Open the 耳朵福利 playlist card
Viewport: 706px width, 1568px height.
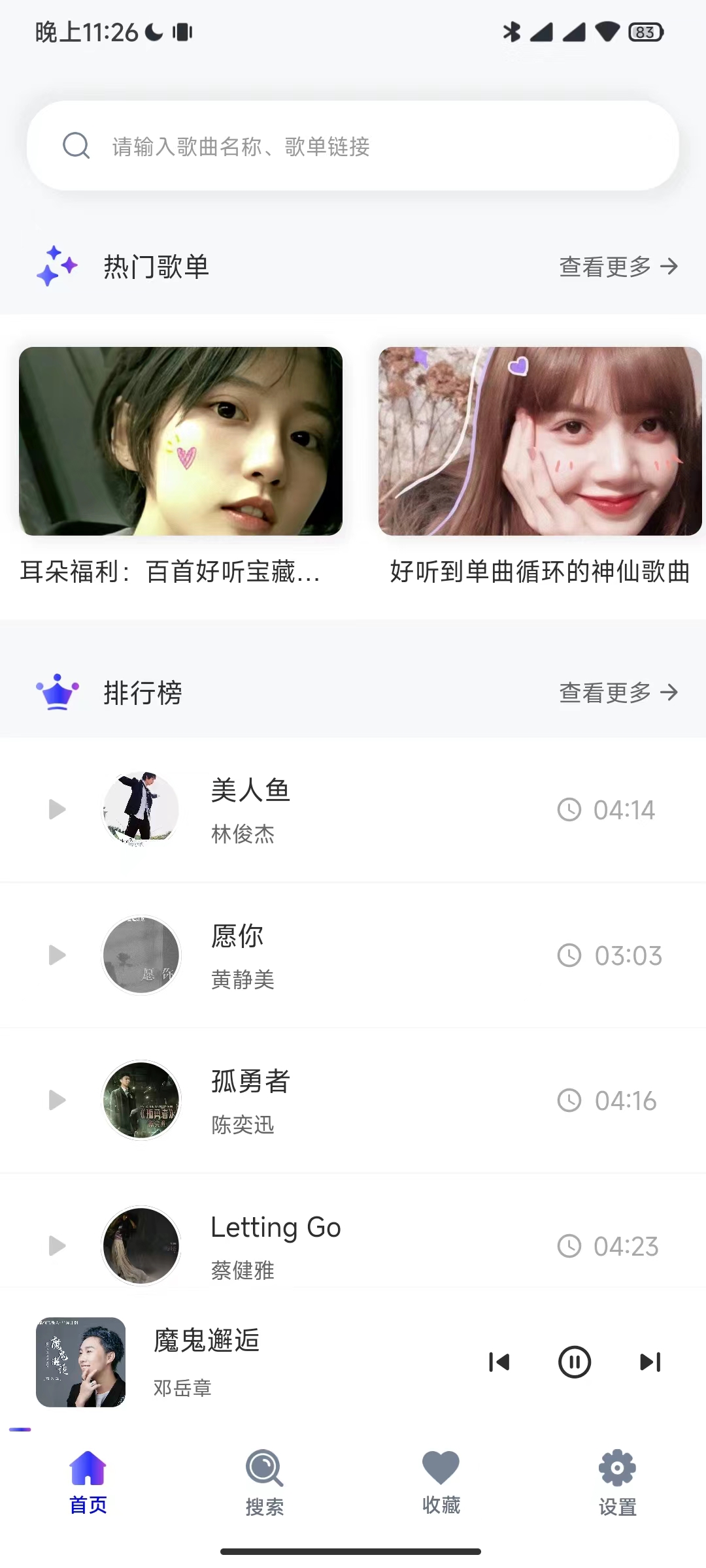(x=180, y=442)
